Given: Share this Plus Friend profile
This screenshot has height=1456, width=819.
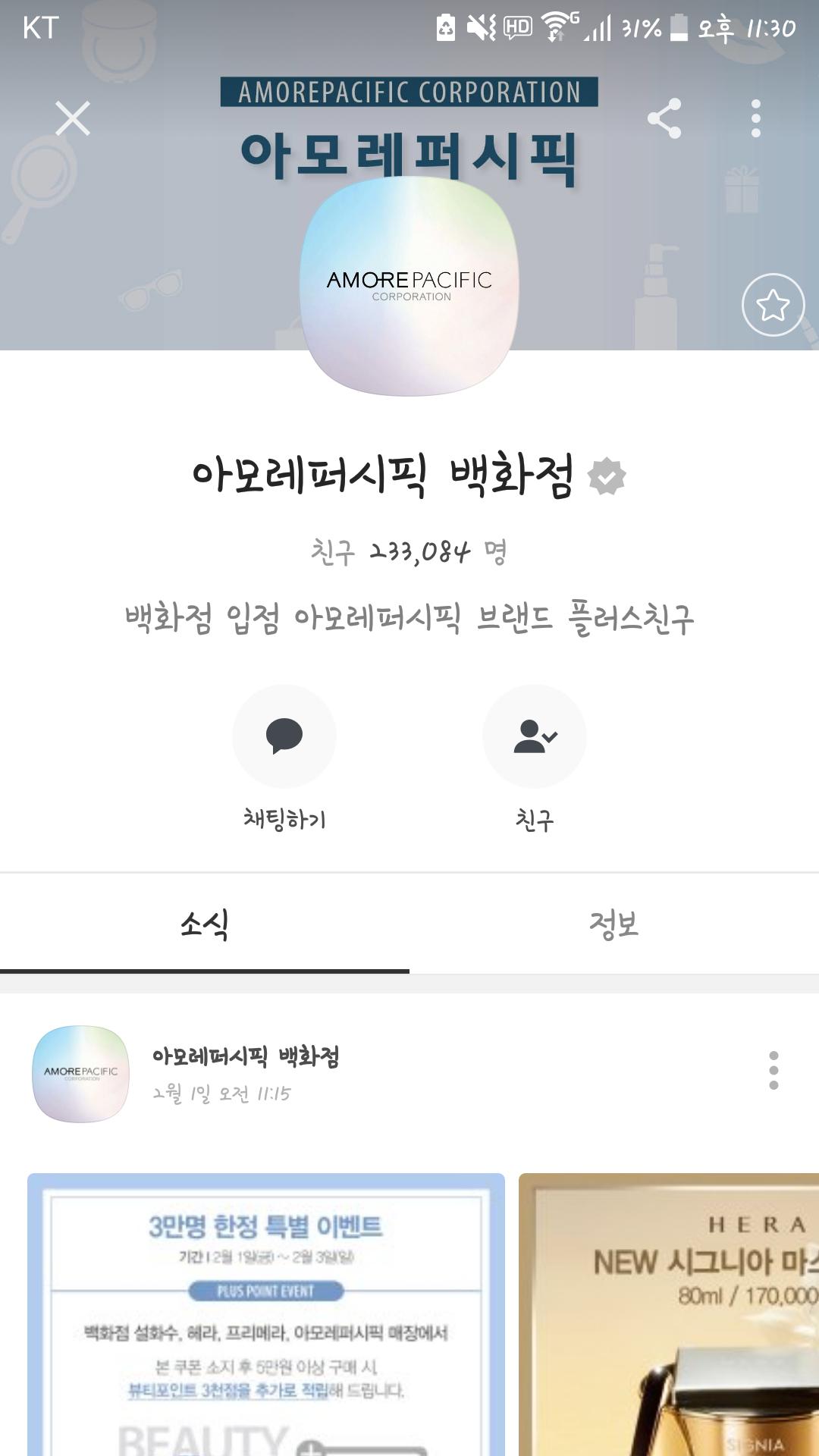Looking at the screenshot, I should pyautogui.click(x=664, y=118).
